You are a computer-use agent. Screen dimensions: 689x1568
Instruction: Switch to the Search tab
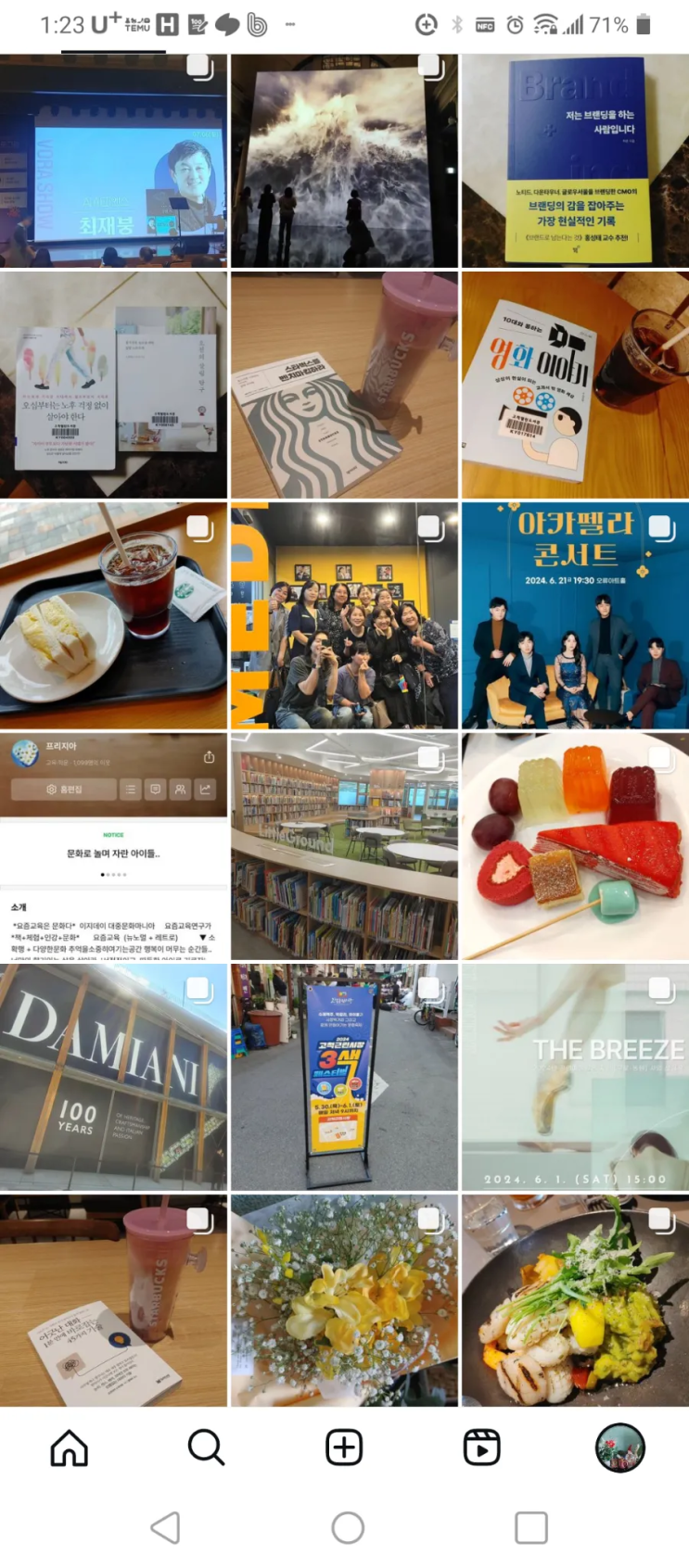[206, 1448]
